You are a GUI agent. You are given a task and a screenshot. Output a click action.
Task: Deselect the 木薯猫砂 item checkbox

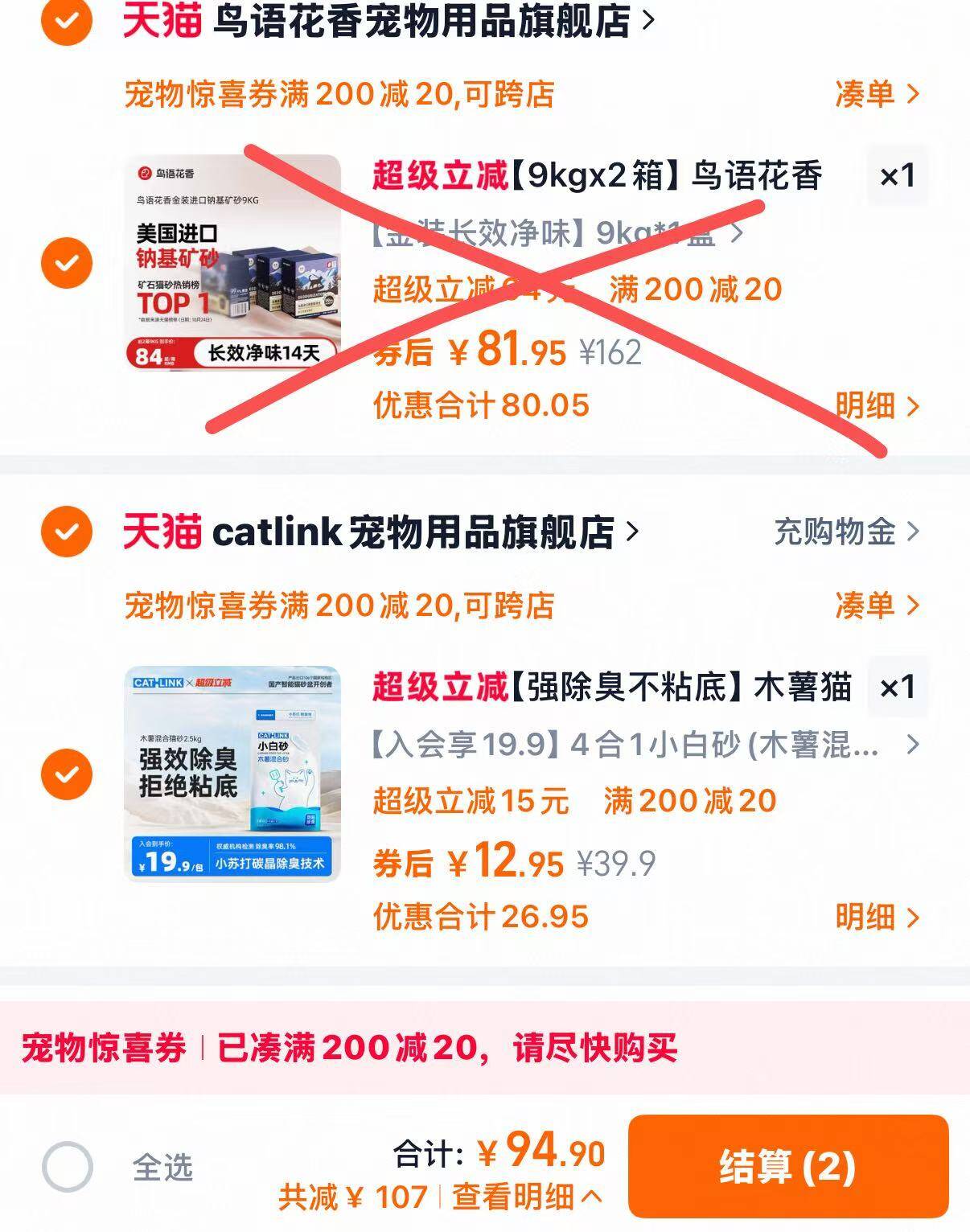click(67, 774)
